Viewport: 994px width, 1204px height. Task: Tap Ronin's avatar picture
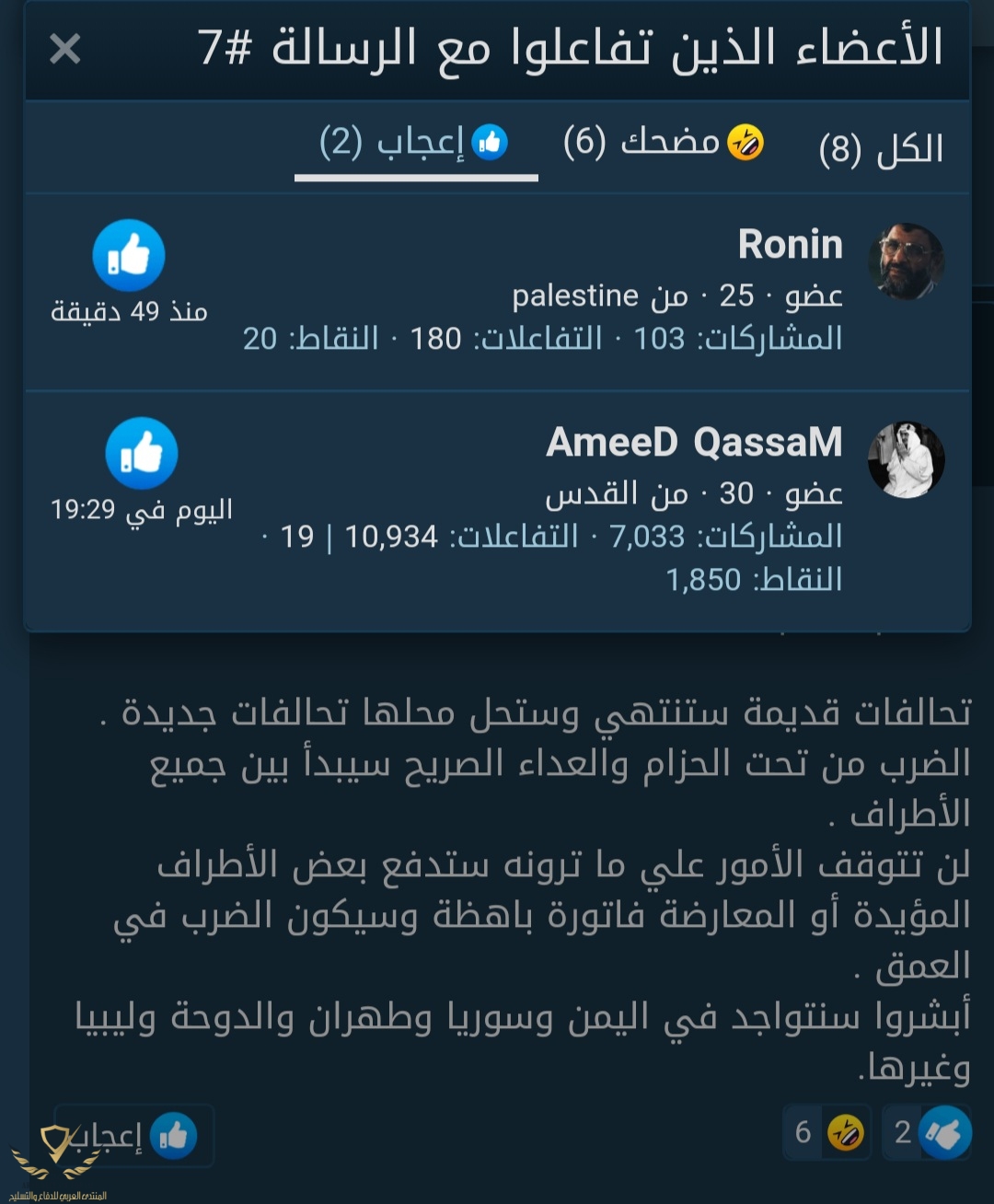tap(906, 261)
